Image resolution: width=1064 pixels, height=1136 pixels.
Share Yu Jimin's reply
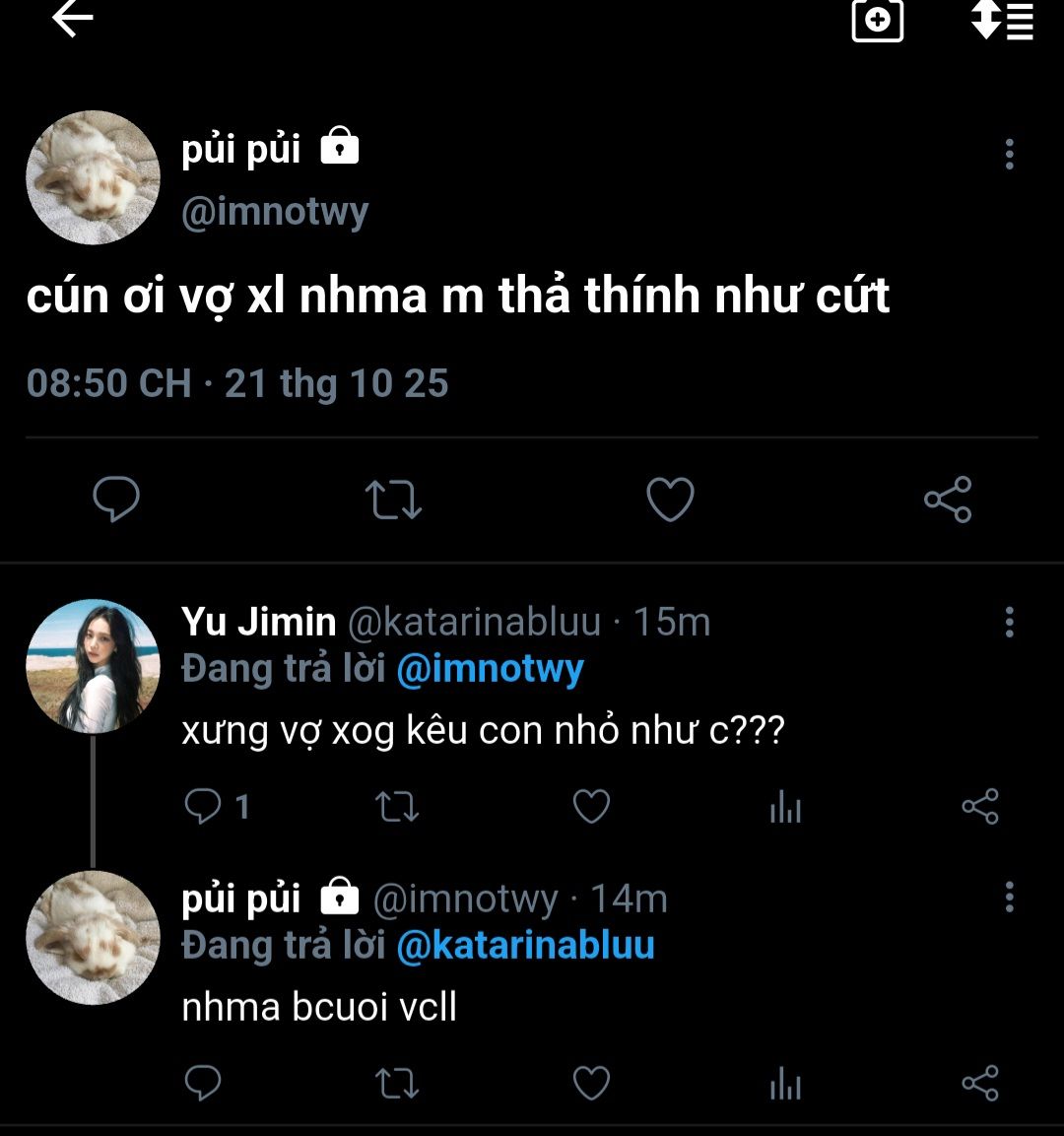point(979,807)
